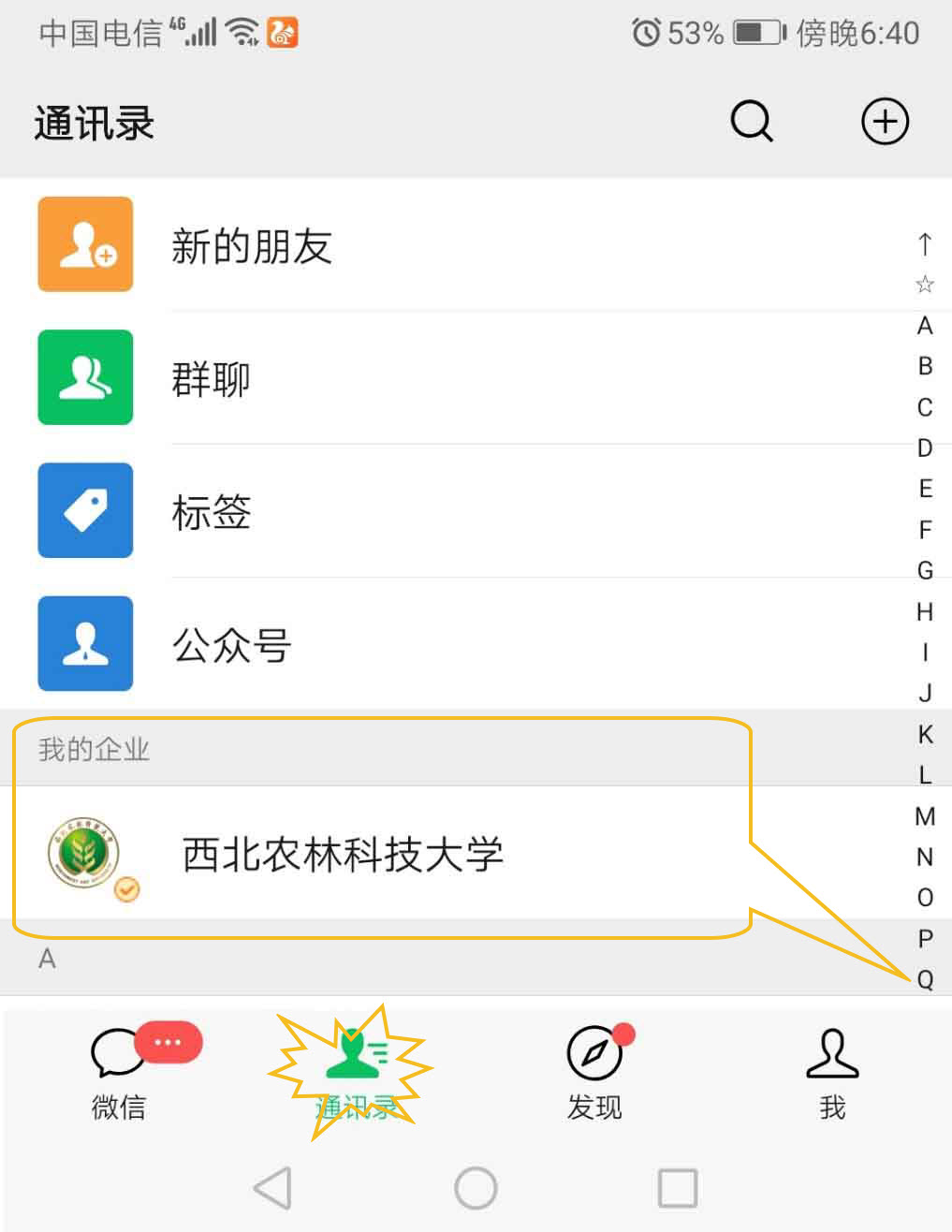This screenshot has width=952, height=1232.
Task: Jump to starred contacts in index
Action: click(x=925, y=285)
